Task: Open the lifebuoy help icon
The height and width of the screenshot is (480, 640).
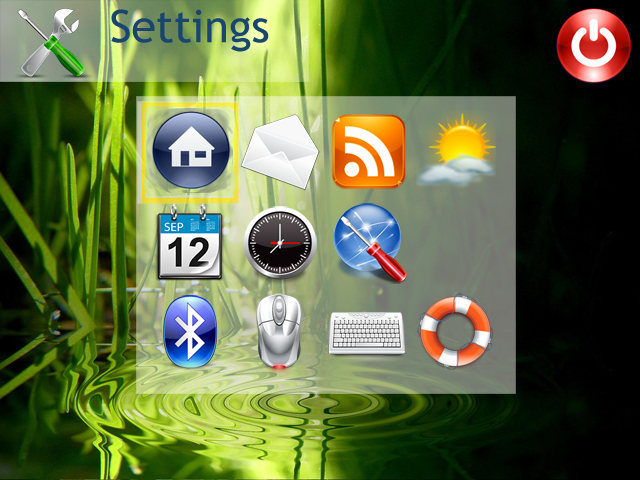Action: [455, 331]
